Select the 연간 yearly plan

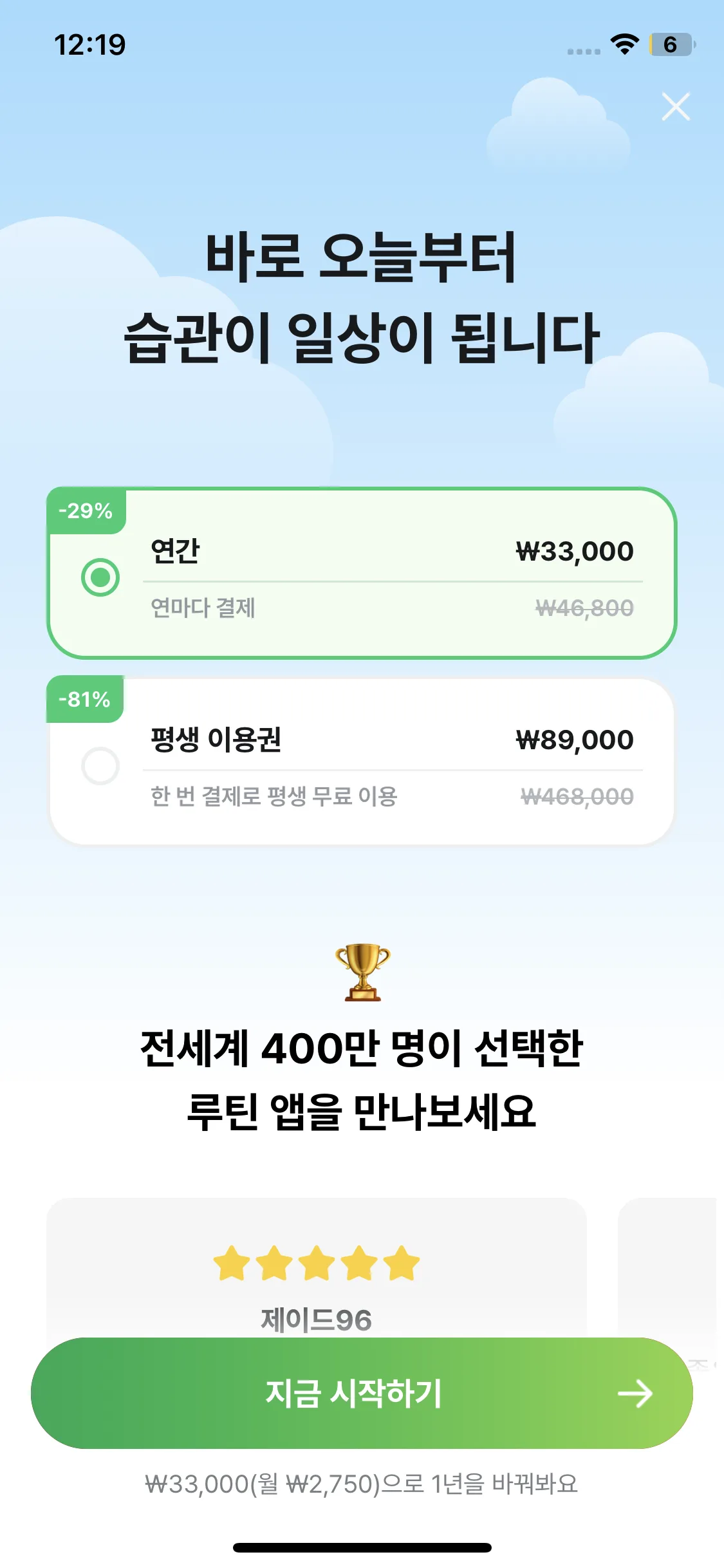tap(362, 574)
